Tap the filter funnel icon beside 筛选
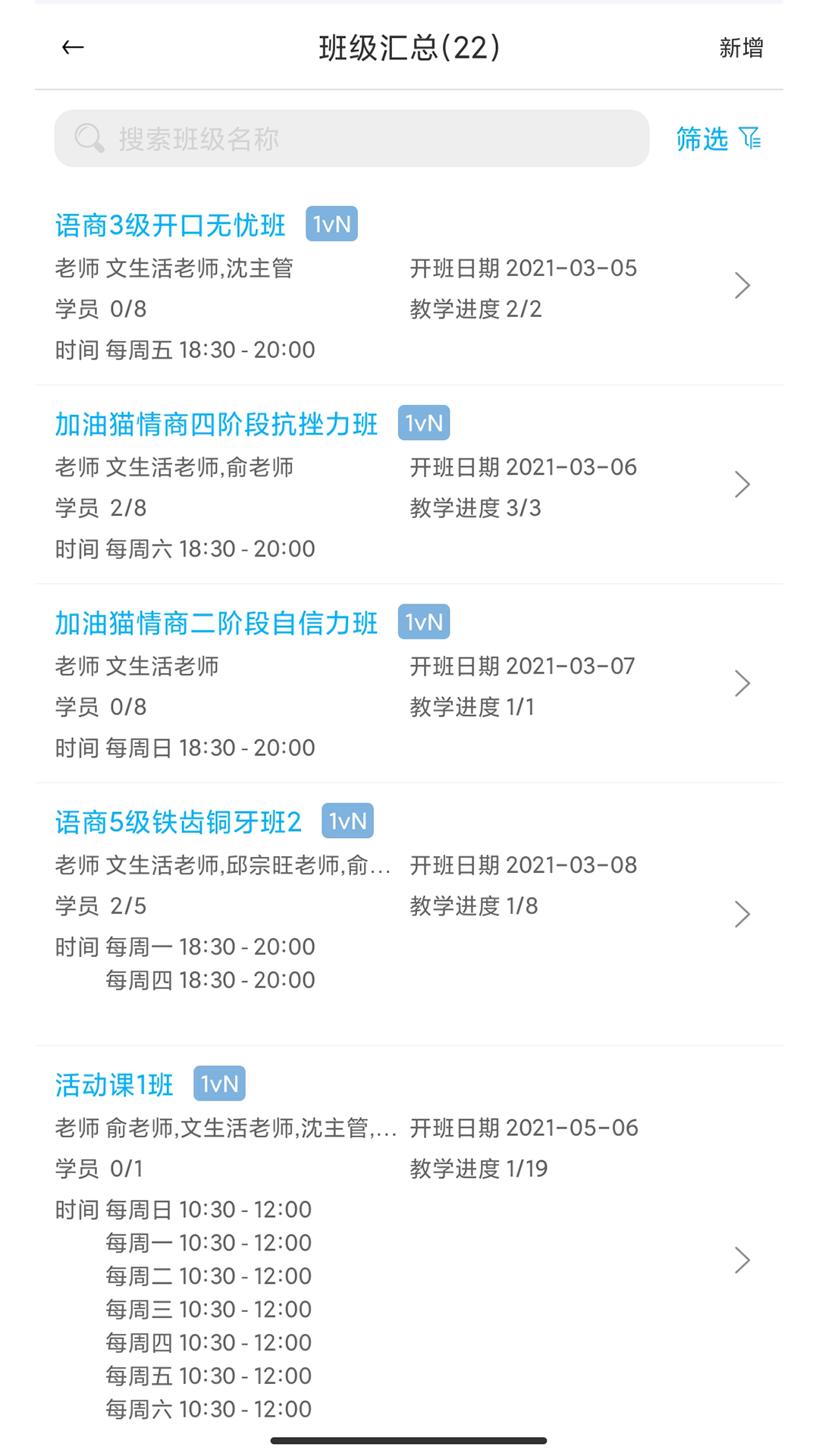The width and height of the screenshot is (819, 1456). click(750, 139)
